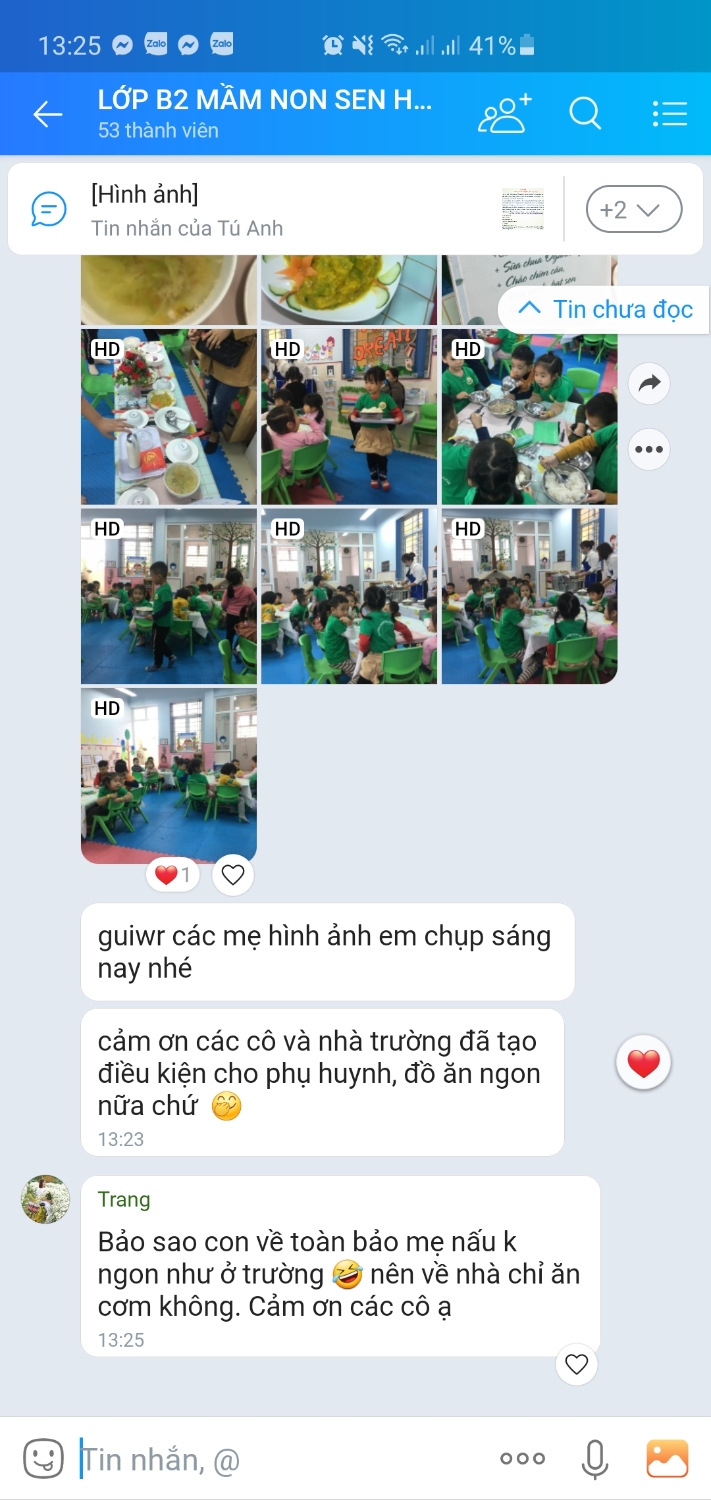Expand the +2 pinned messages list
The image size is (711, 1500).
(x=633, y=210)
